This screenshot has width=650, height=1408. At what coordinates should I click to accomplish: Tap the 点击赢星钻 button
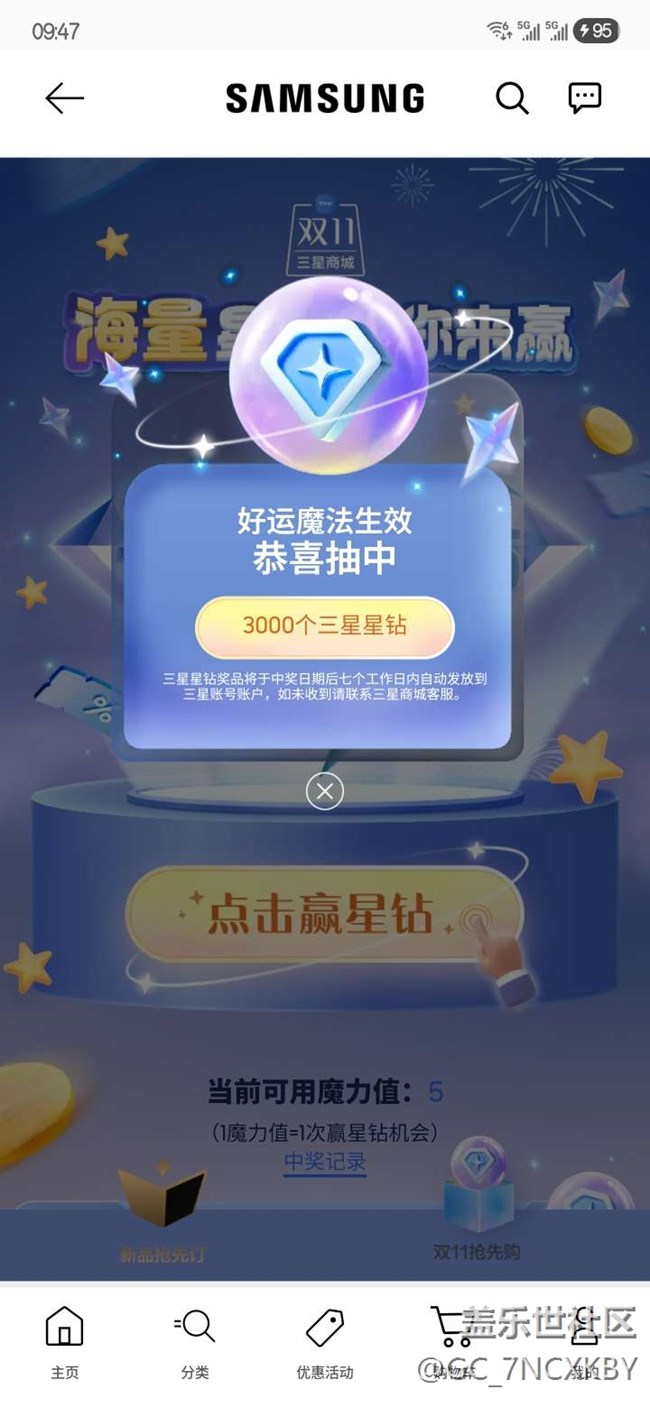coord(324,914)
